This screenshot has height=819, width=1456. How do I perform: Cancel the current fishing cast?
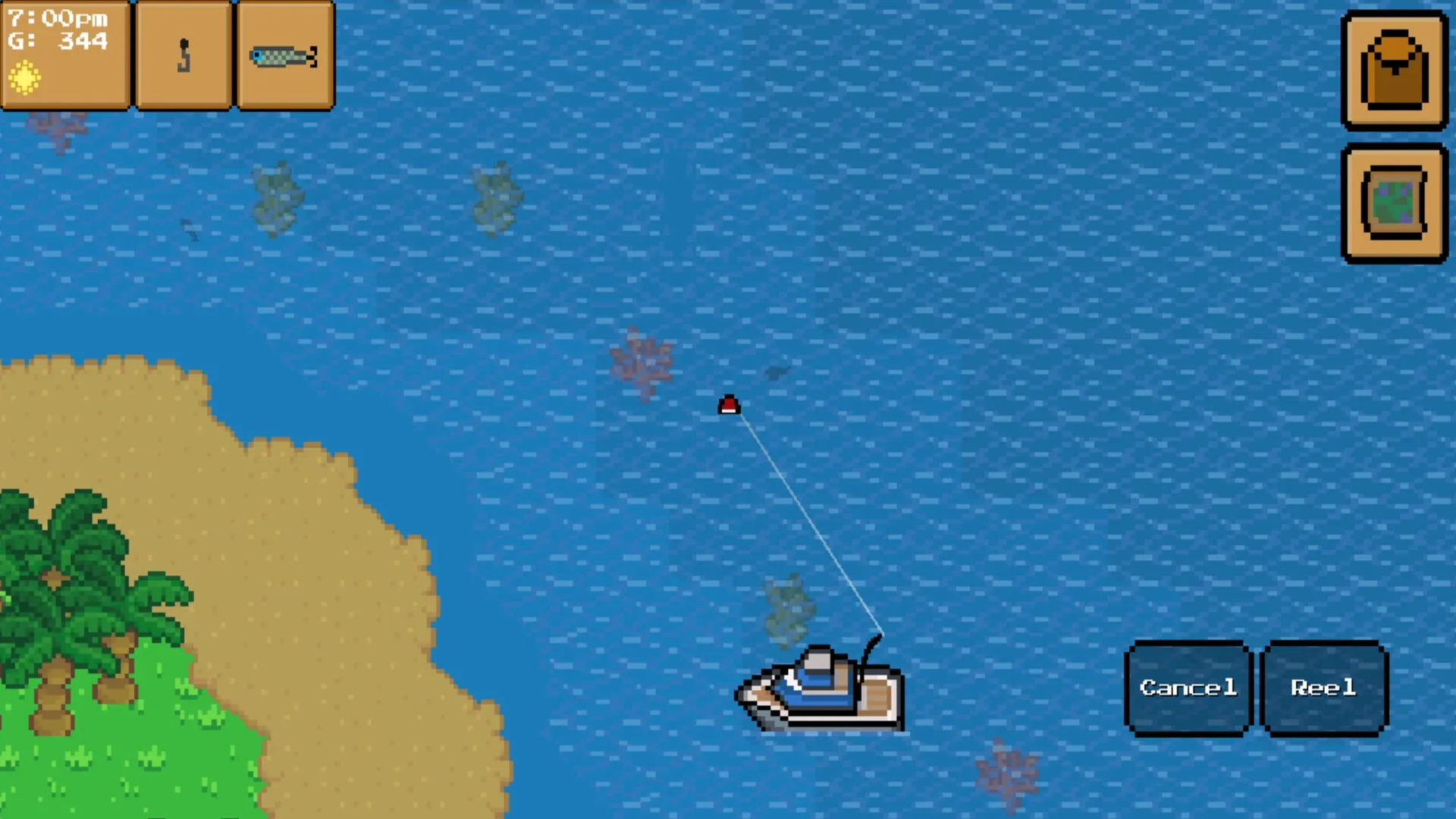(1188, 688)
